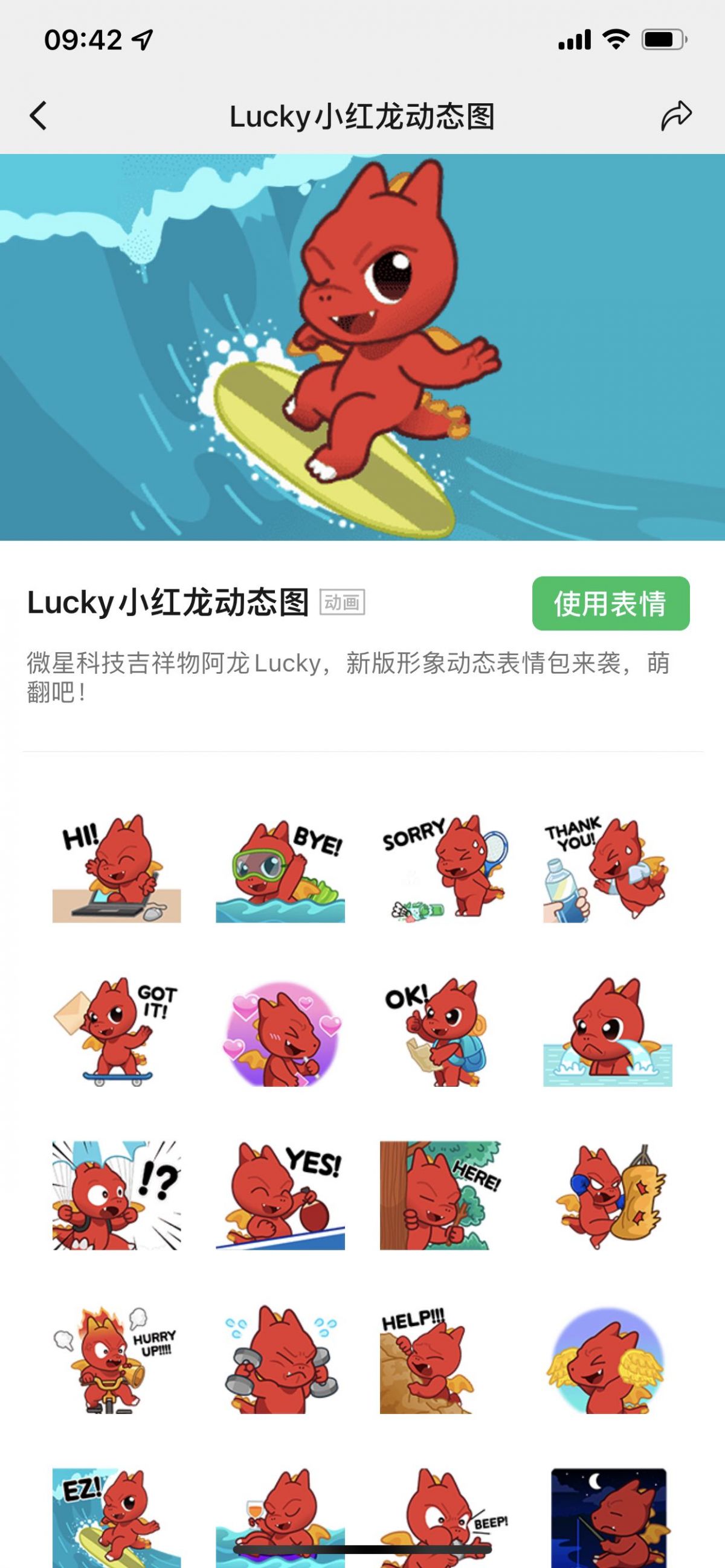Preview the EZ! surfing sticker
The image size is (725, 1568).
117,1515
